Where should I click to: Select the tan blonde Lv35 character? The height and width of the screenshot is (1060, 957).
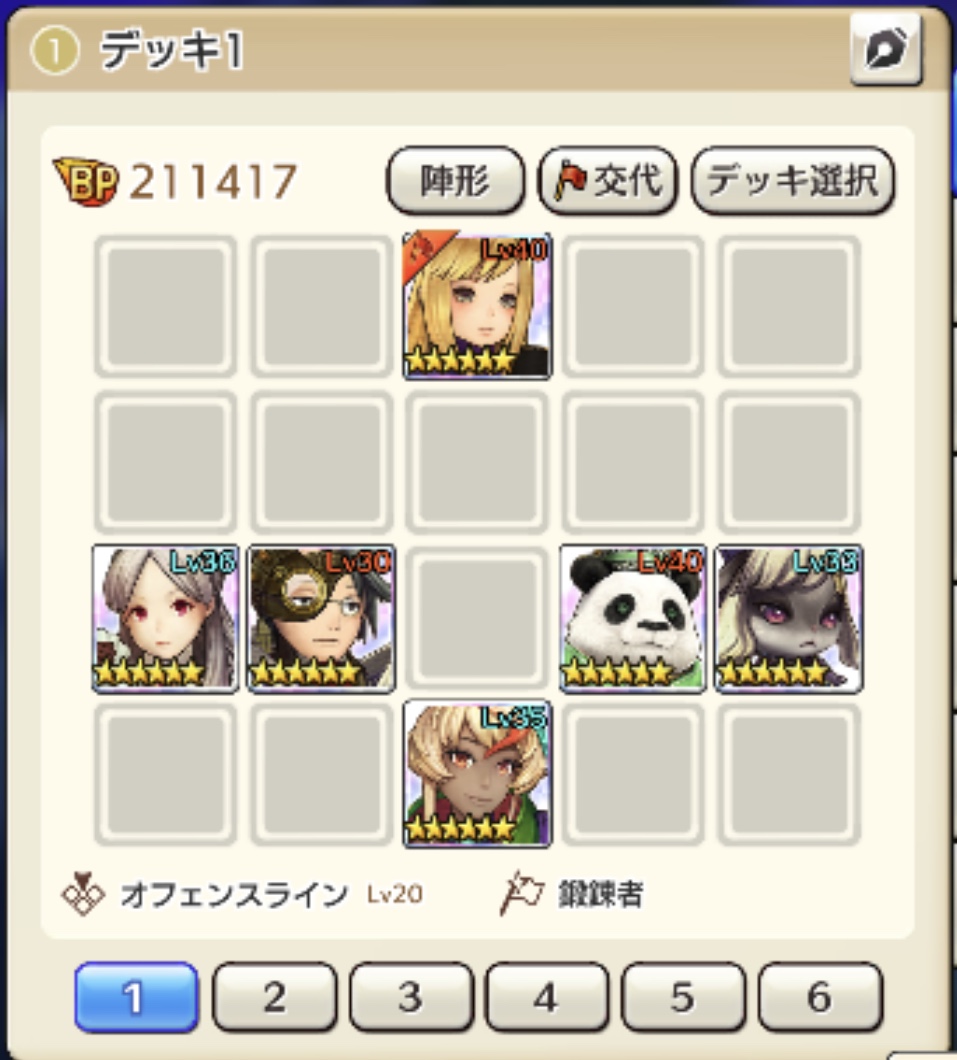point(477,774)
